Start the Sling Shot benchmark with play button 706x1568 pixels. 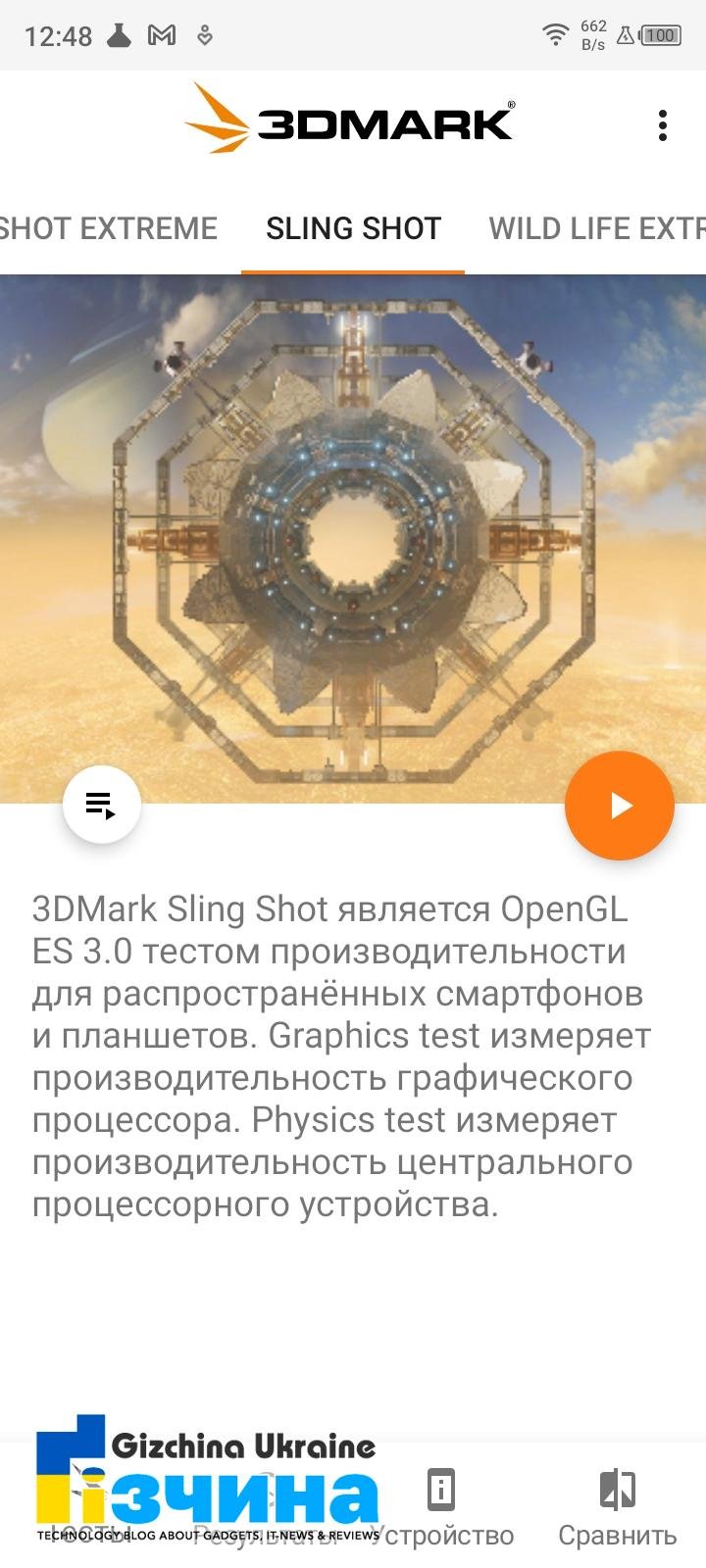[x=620, y=806]
